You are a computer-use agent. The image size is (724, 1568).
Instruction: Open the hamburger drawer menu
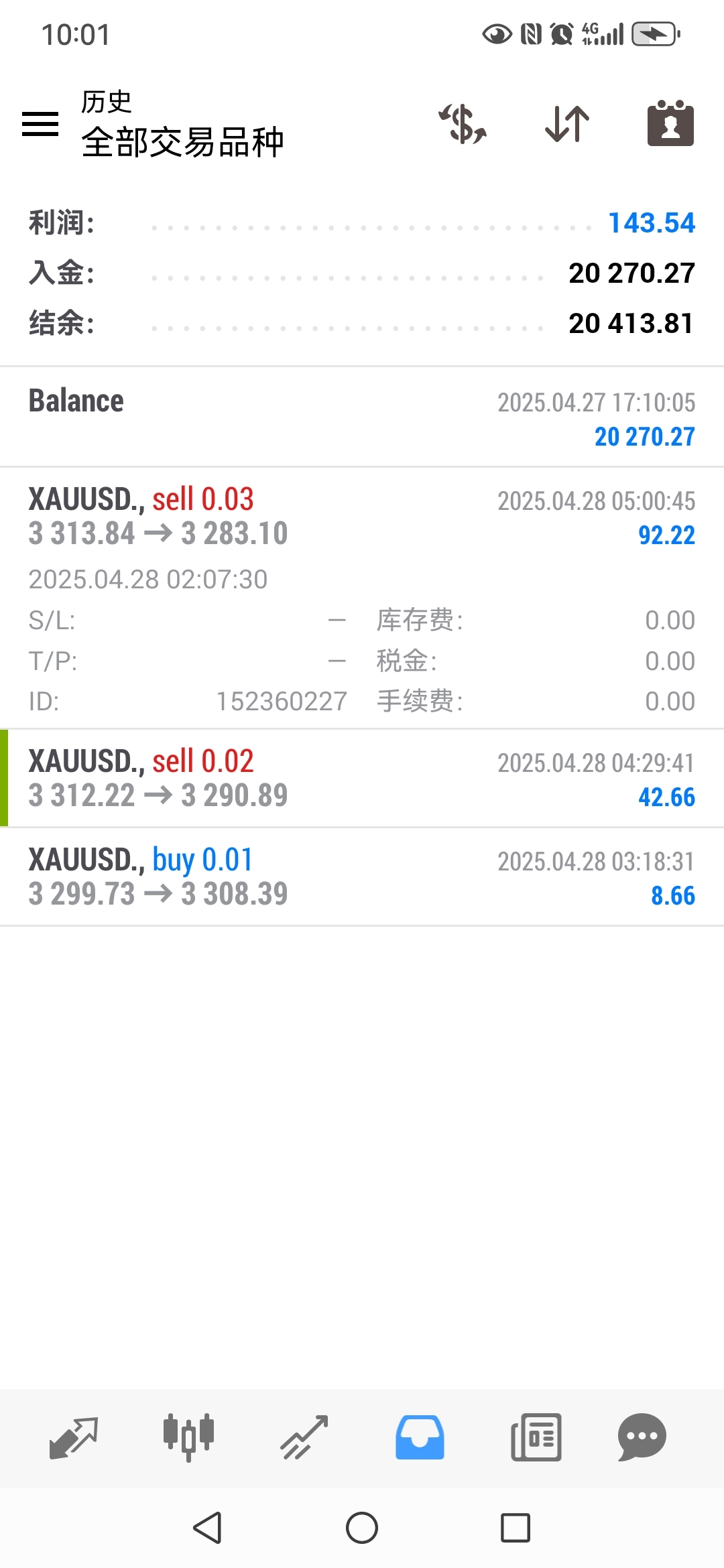click(x=40, y=124)
